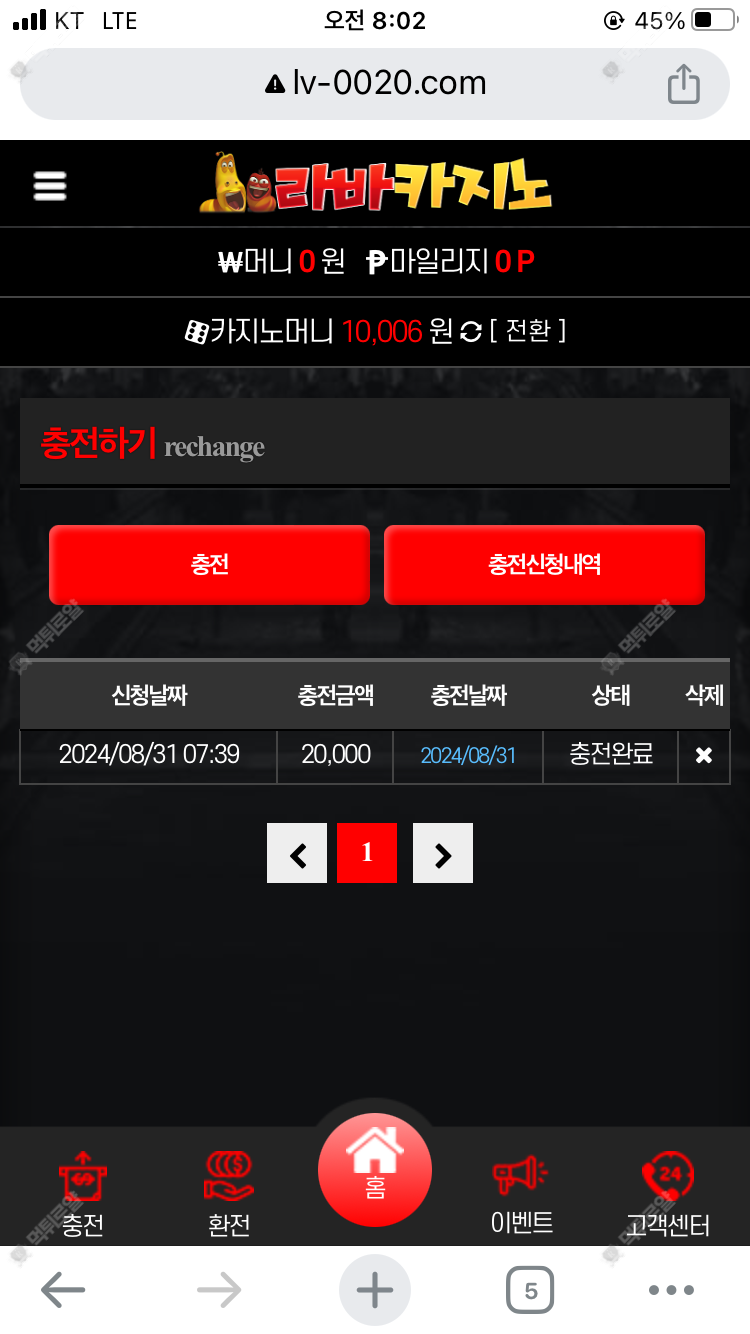Tap 전환 to convert casino money
Image resolution: width=750 pixels, height=1334 pixels.
[528, 331]
